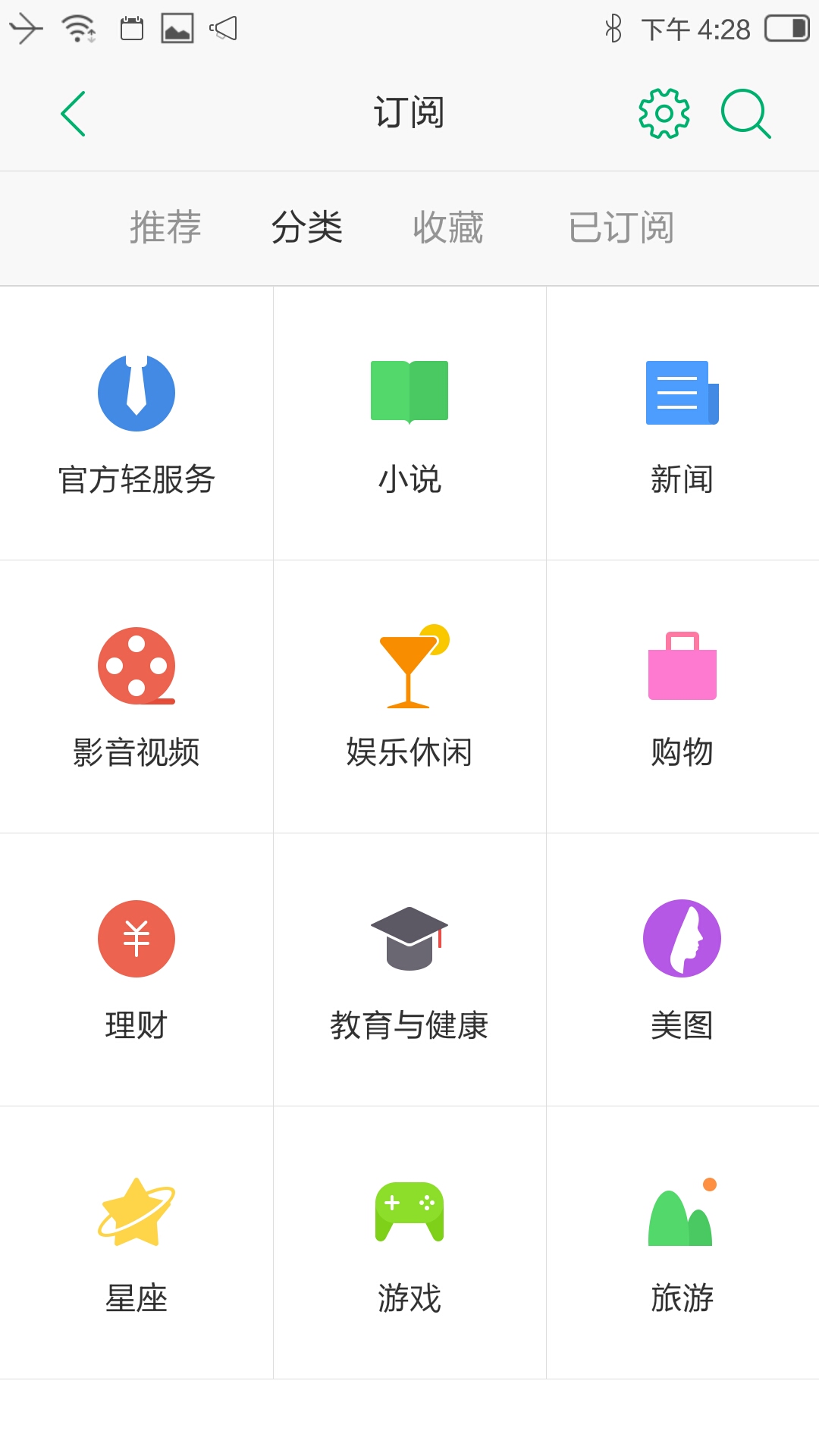Select the 教育与健康 category
The width and height of the screenshot is (819, 1456).
tap(409, 970)
